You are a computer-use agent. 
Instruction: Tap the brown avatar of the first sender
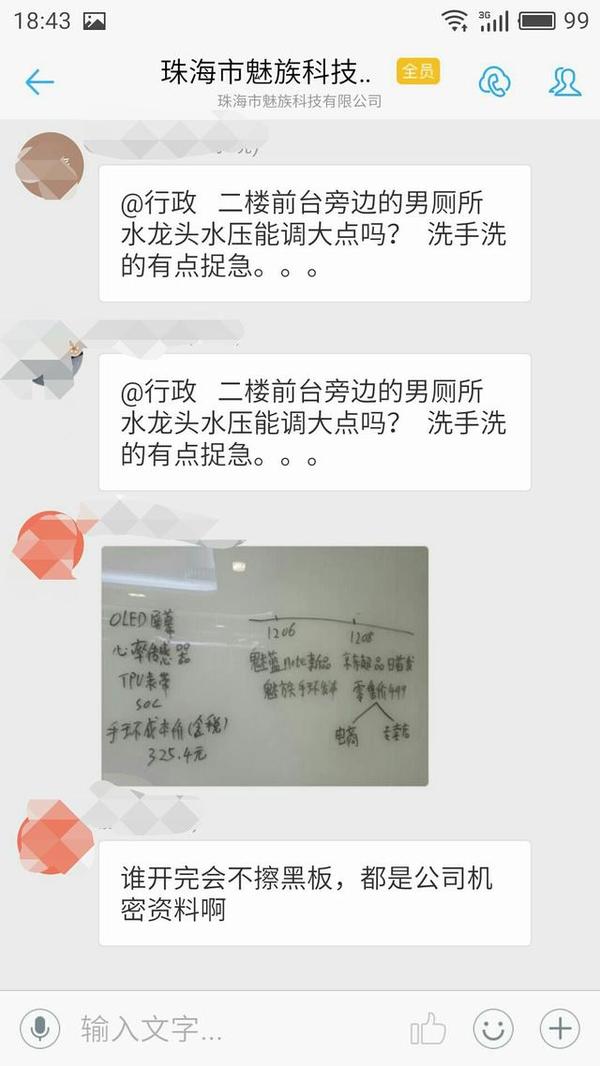click(x=49, y=166)
